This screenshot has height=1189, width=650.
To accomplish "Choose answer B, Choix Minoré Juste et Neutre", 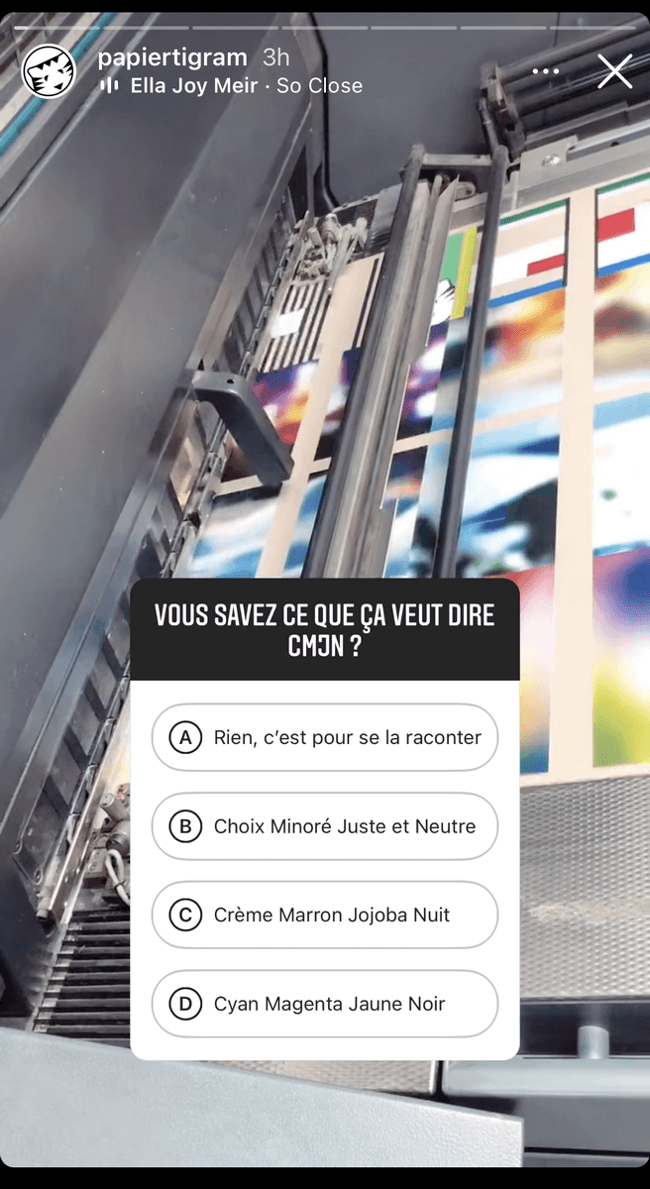I will coord(325,826).
